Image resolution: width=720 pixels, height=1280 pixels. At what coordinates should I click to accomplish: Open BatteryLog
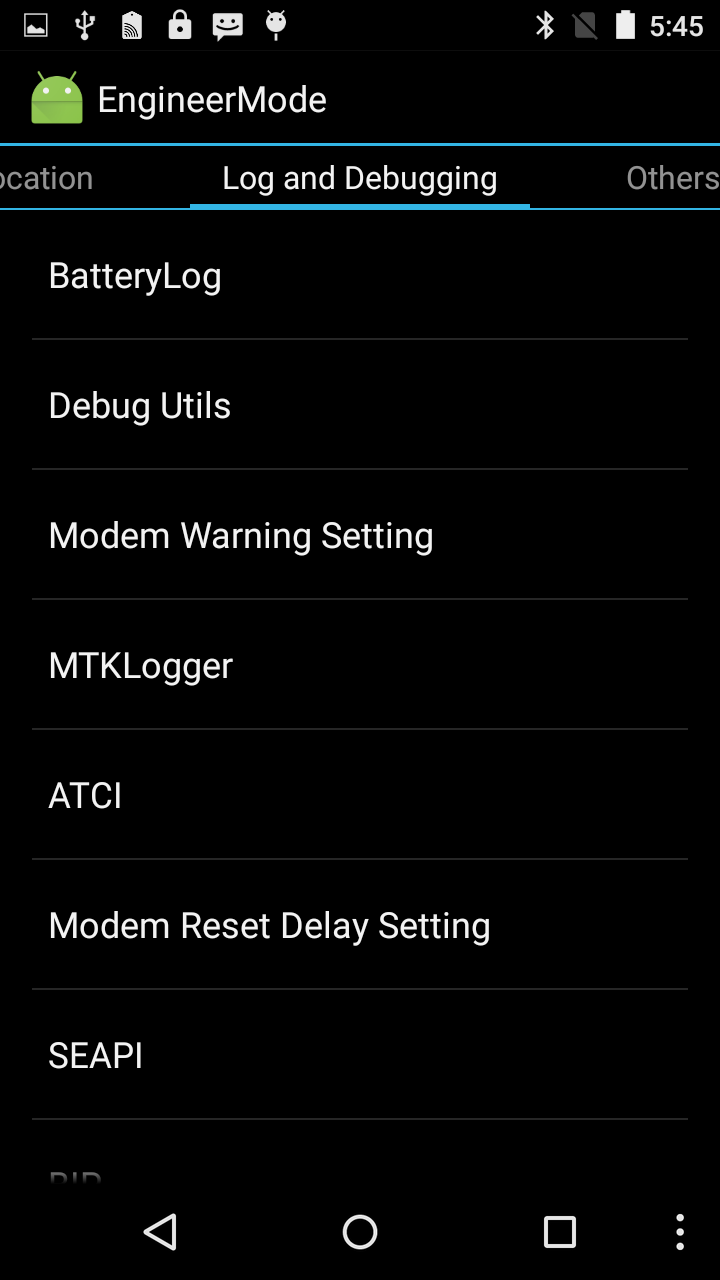coord(360,275)
